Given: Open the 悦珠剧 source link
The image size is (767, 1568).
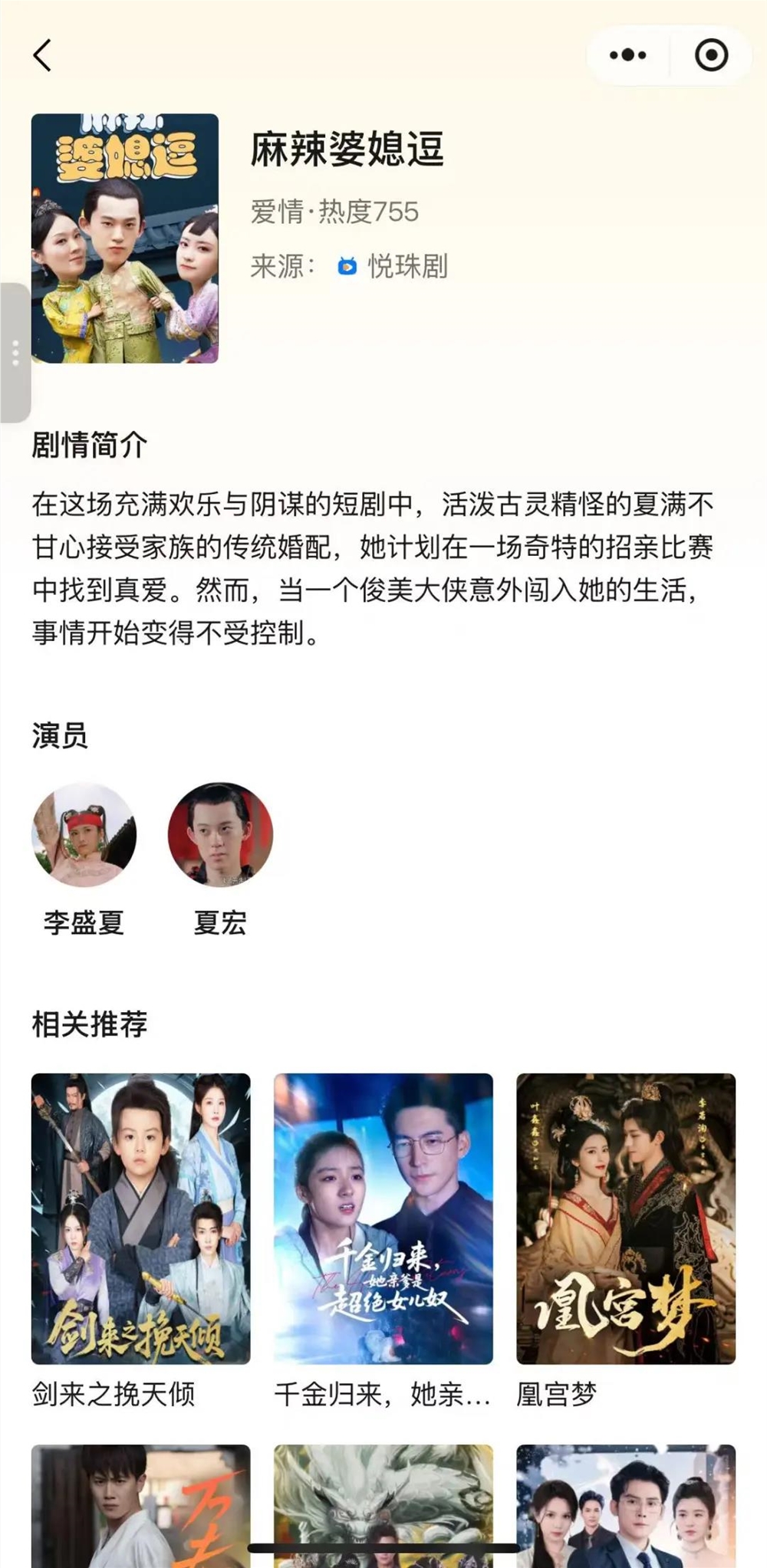Looking at the screenshot, I should (x=411, y=265).
